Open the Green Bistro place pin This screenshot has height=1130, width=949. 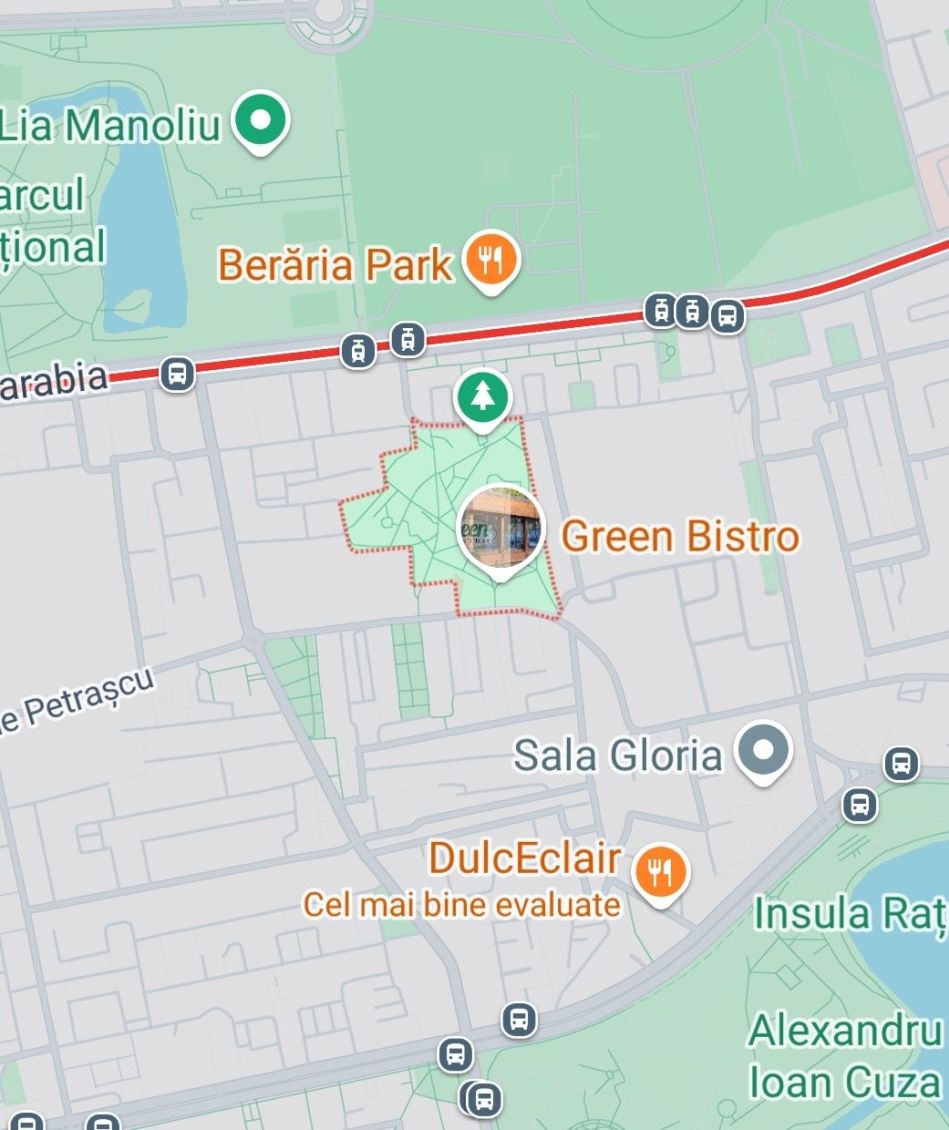[501, 530]
